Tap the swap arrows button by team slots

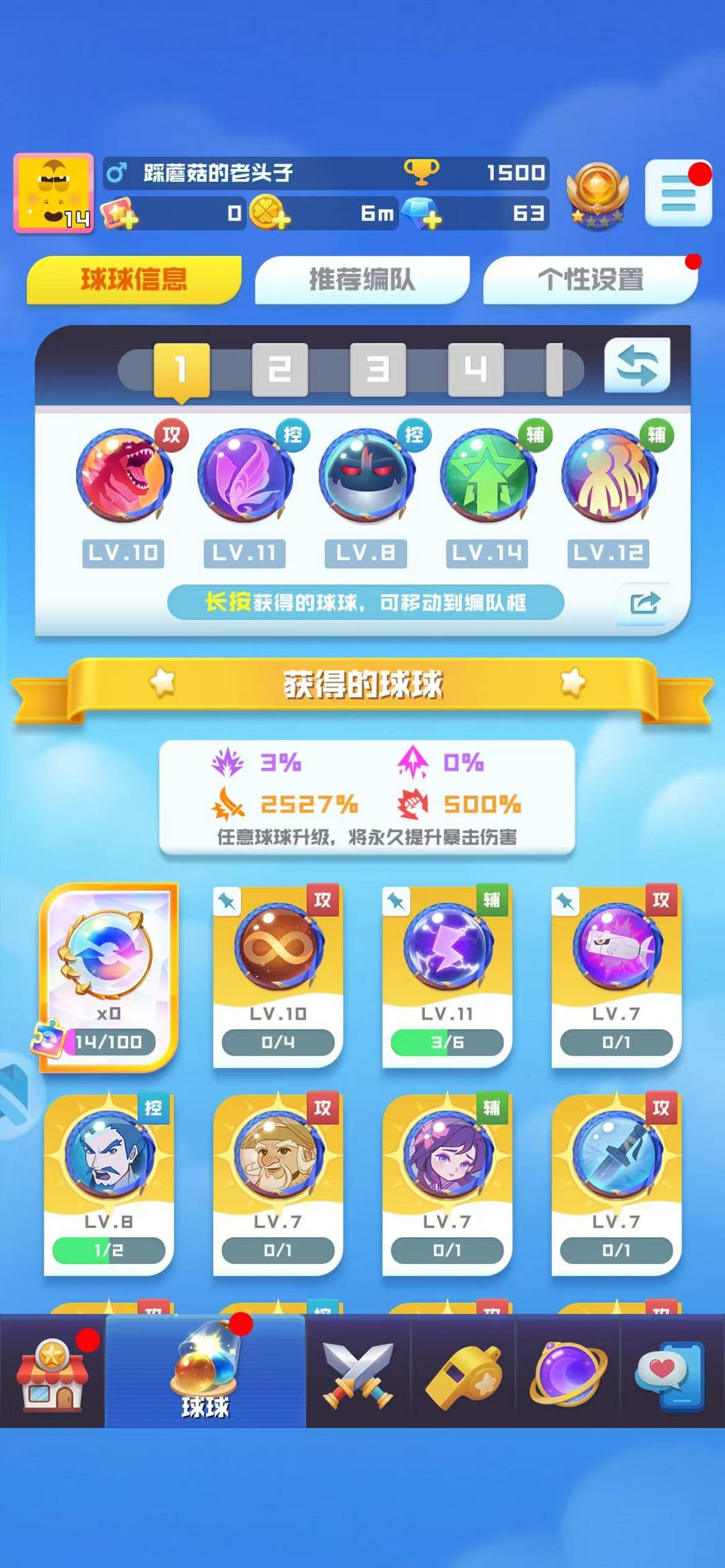click(x=636, y=366)
